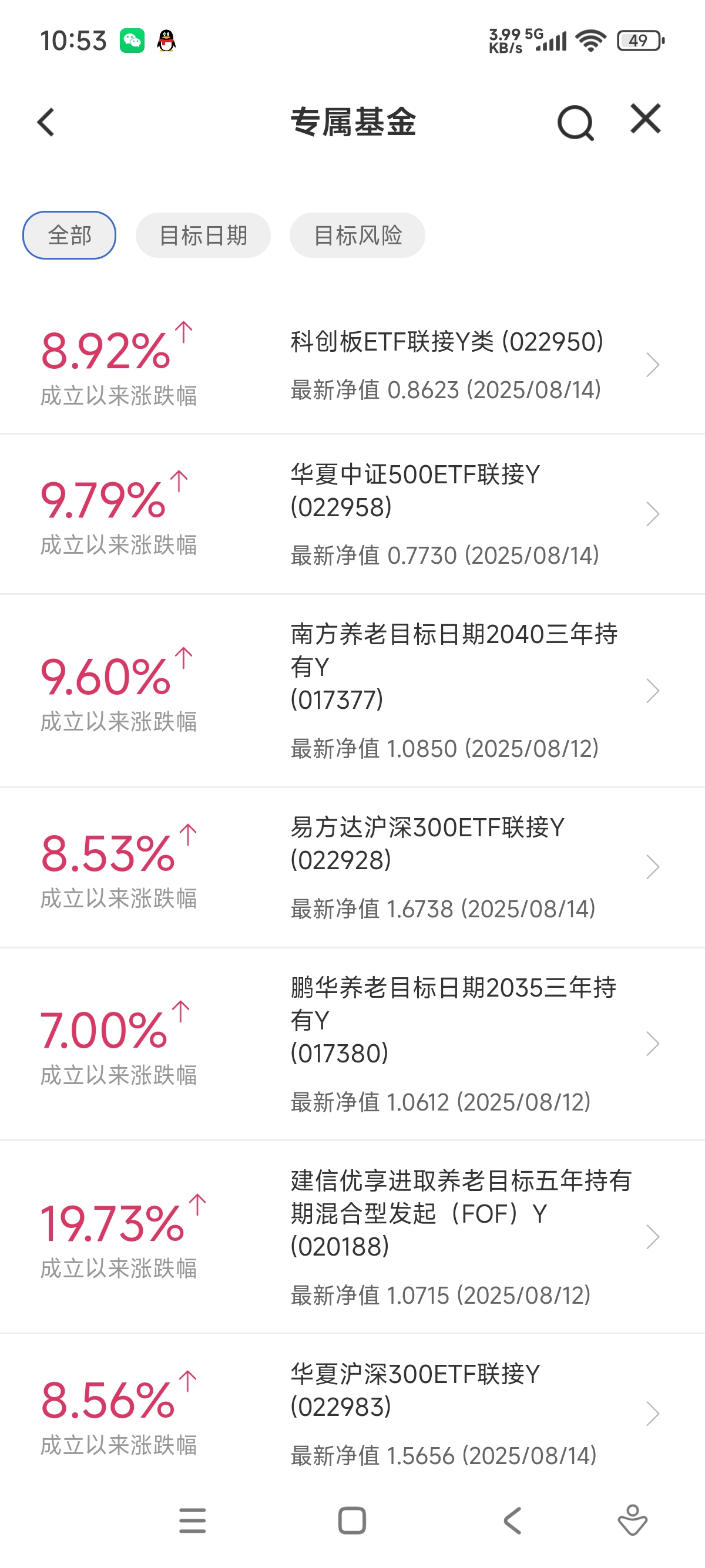This screenshot has height=1568, width=705.
Task: Open 南方养老目标日期2040三年持有Y fund
Action: tap(352, 691)
